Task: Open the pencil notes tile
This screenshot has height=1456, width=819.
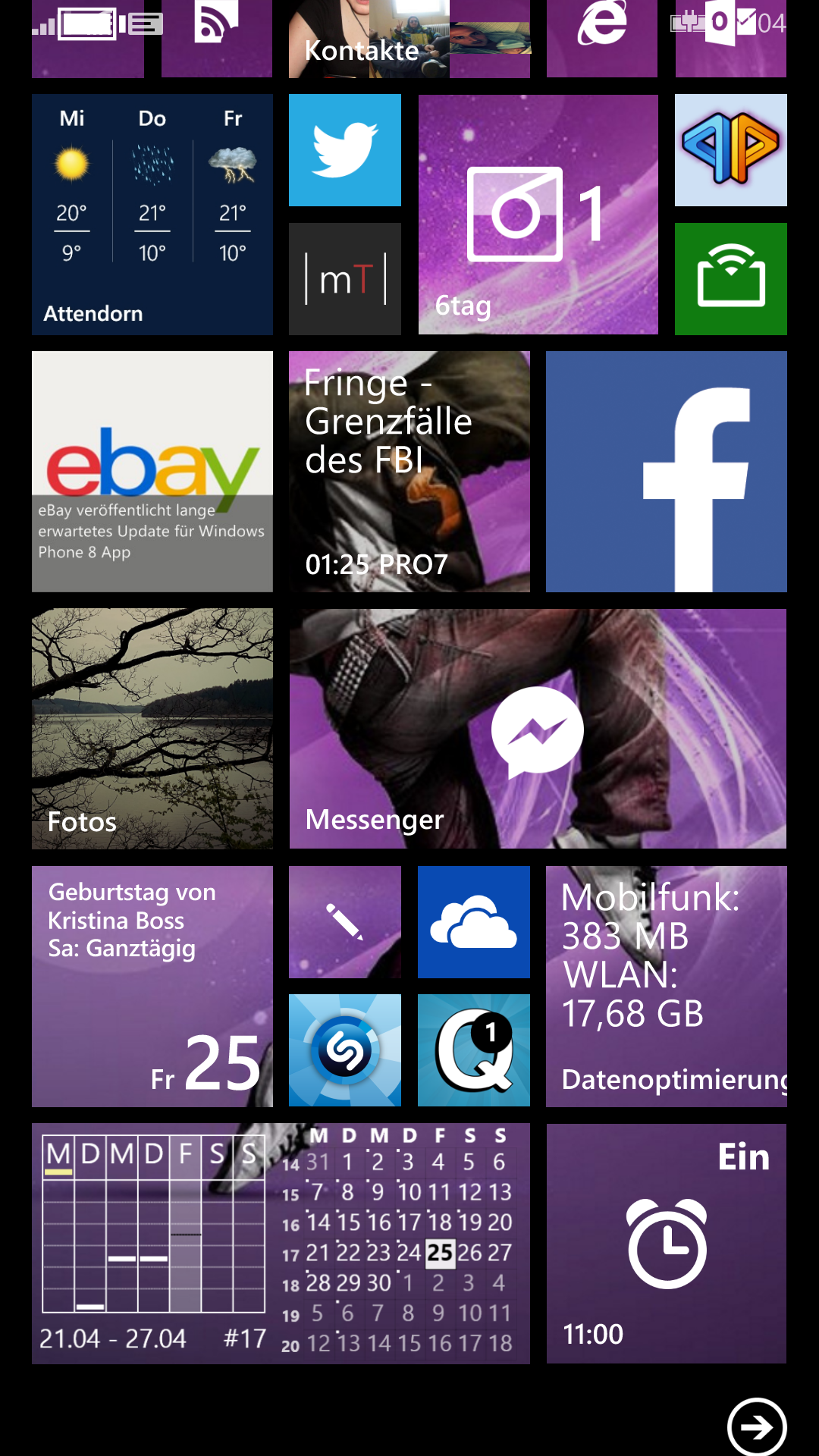Action: (345, 922)
